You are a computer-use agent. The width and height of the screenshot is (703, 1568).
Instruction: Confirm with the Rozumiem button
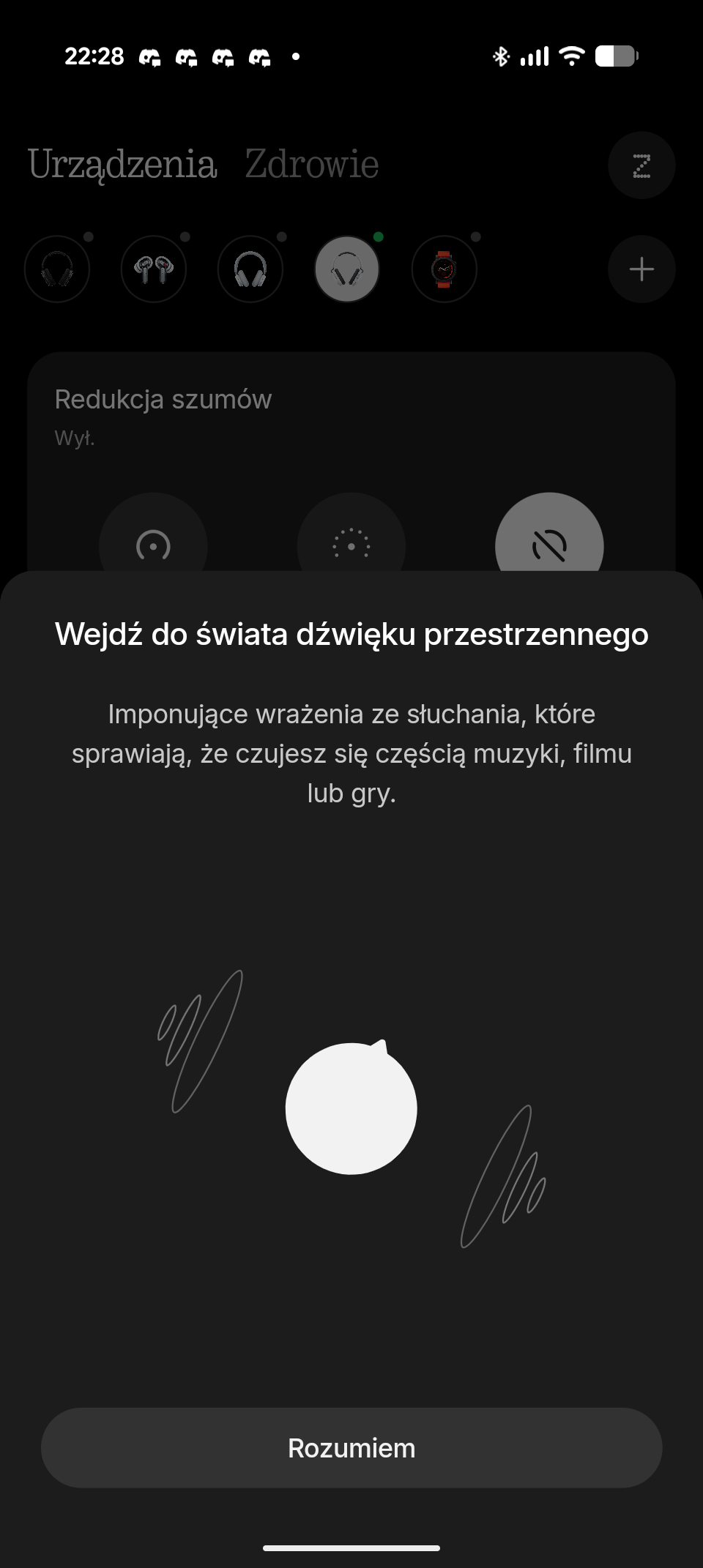pos(351,1447)
